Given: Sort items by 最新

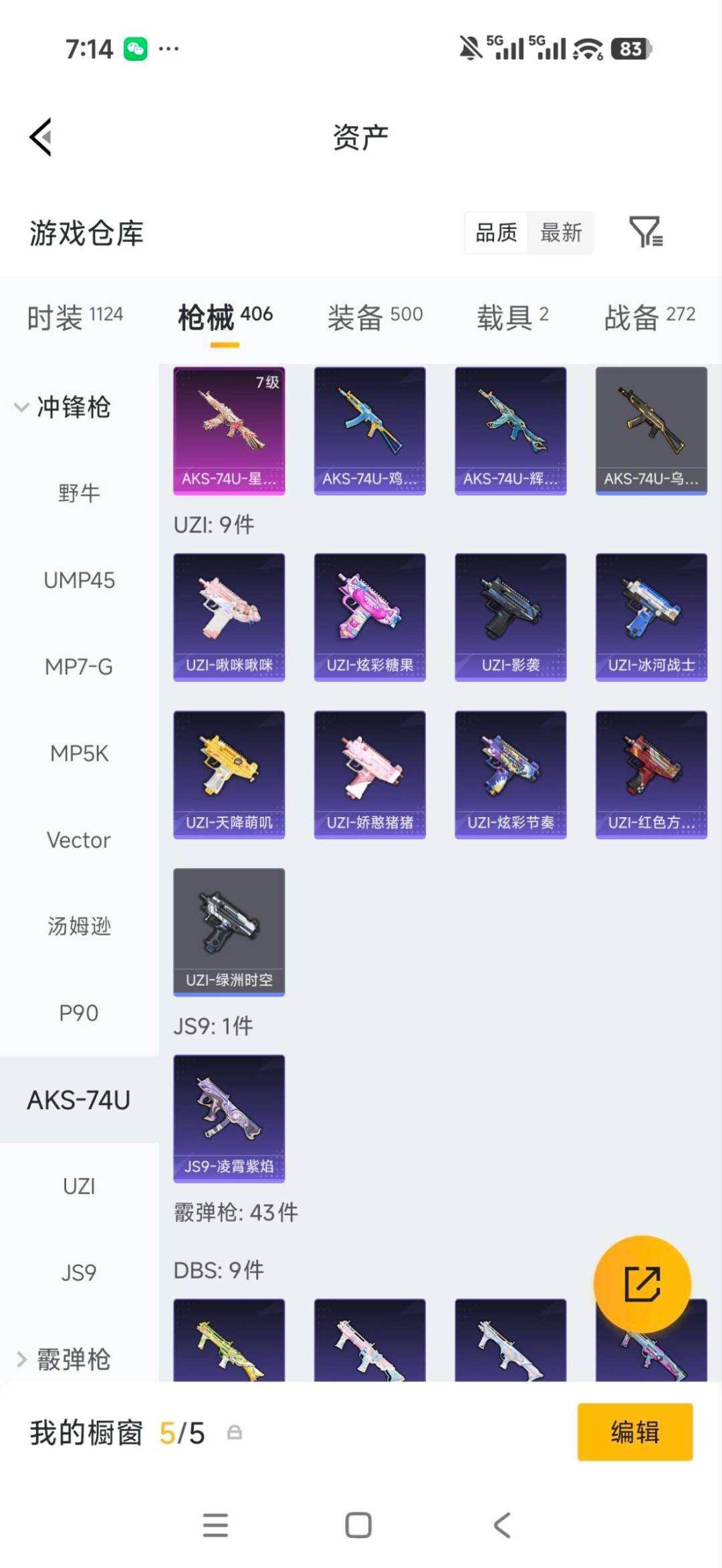Looking at the screenshot, I should click(561, 232).
